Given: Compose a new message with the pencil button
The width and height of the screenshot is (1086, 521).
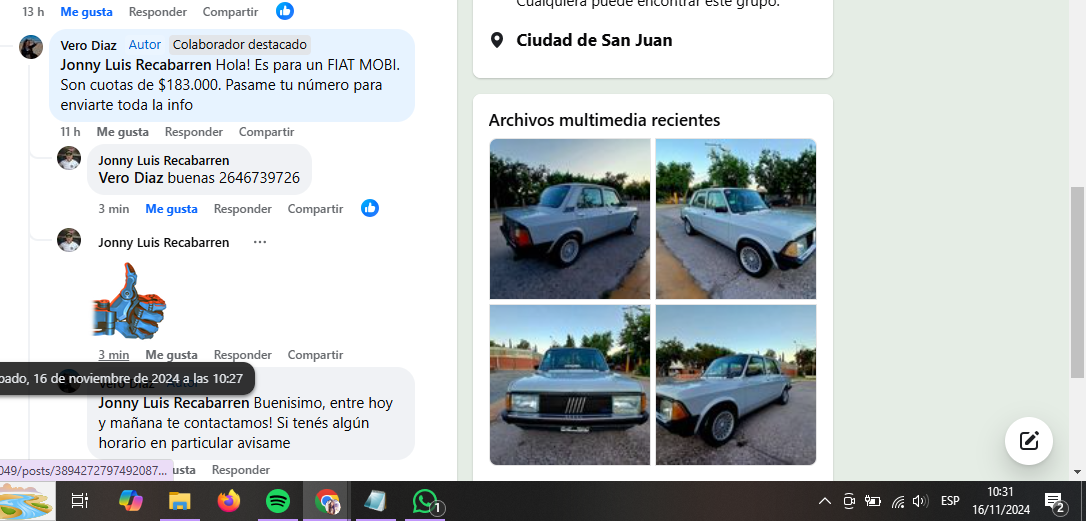Looking at the screenshot, I should point(1028,441).
